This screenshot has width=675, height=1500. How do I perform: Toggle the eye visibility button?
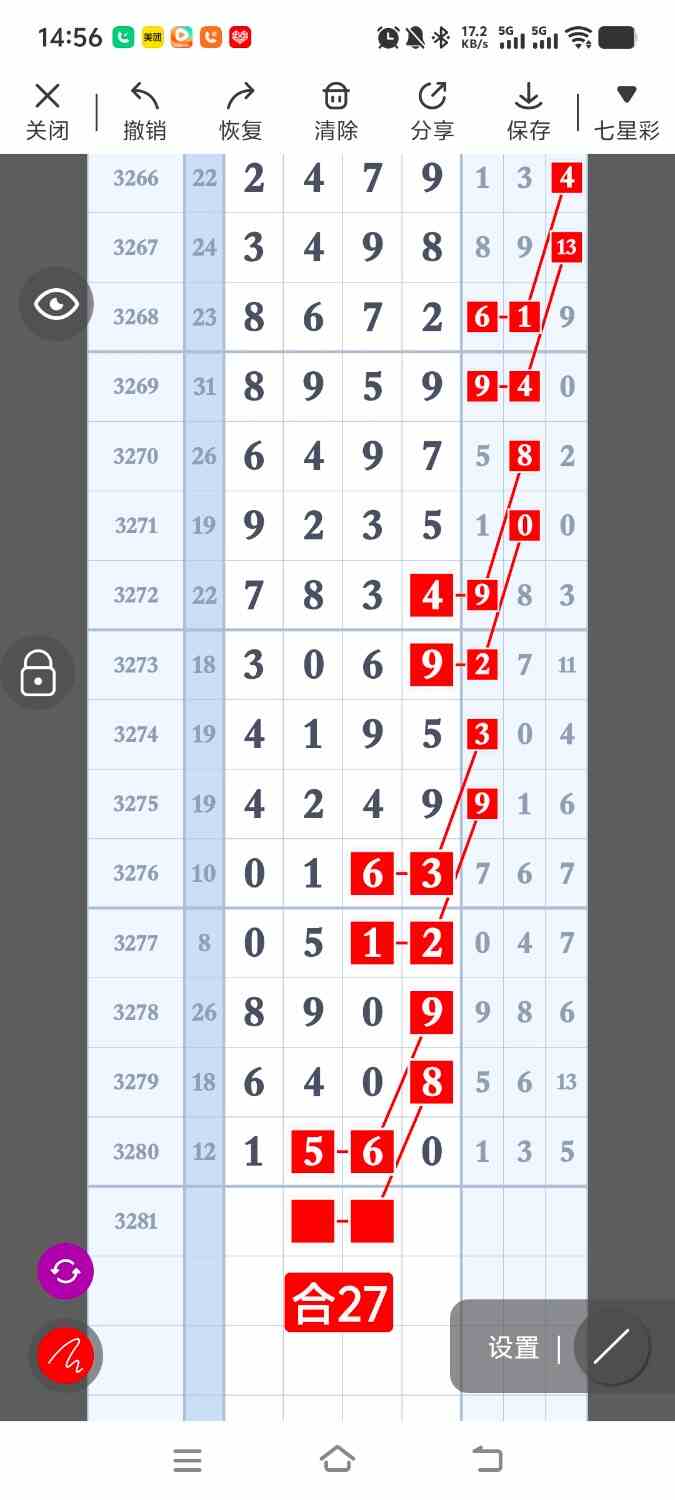[x=56, y=304]
